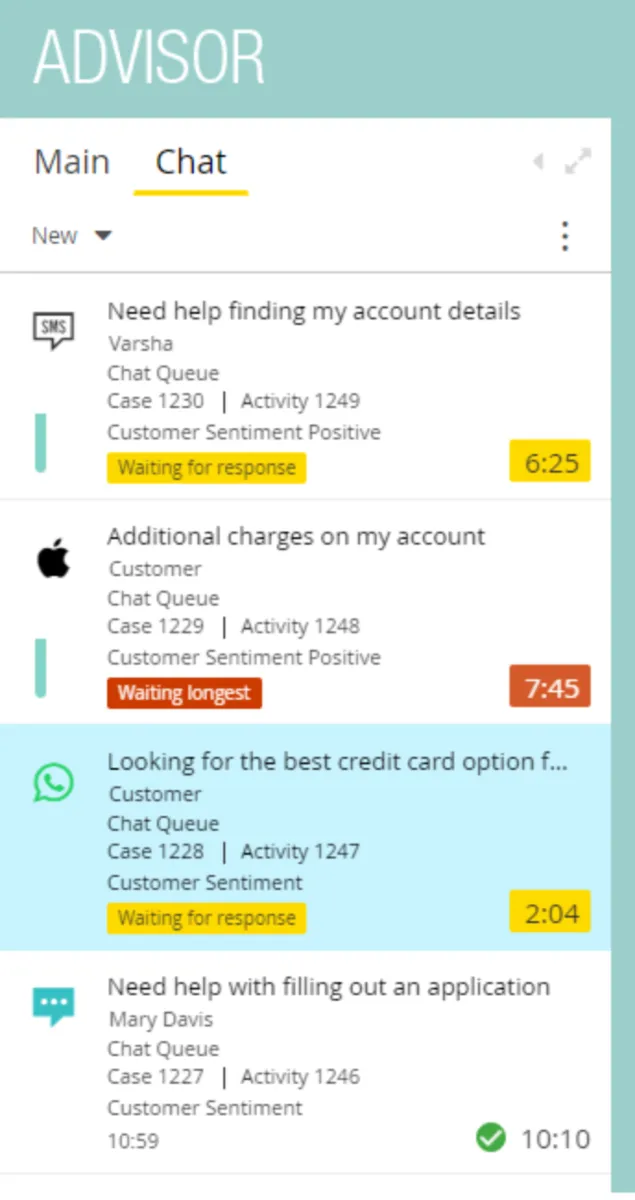Collapse the panel with the left arrow
Image resolution: width=635 pixels, height=1200 pixels.
pyautogui.click(x=538, y=162)
